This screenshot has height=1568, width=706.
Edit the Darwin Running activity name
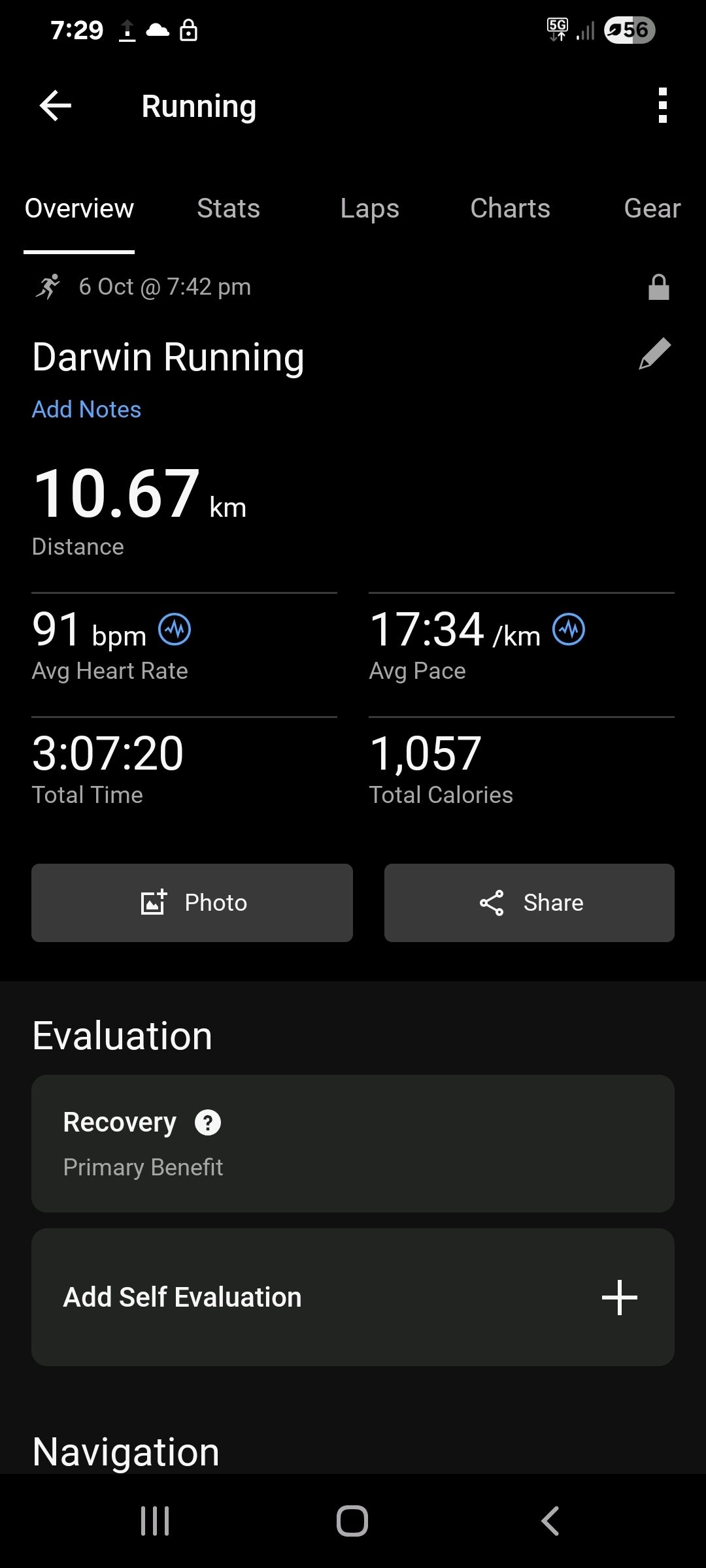coord(654,354)
